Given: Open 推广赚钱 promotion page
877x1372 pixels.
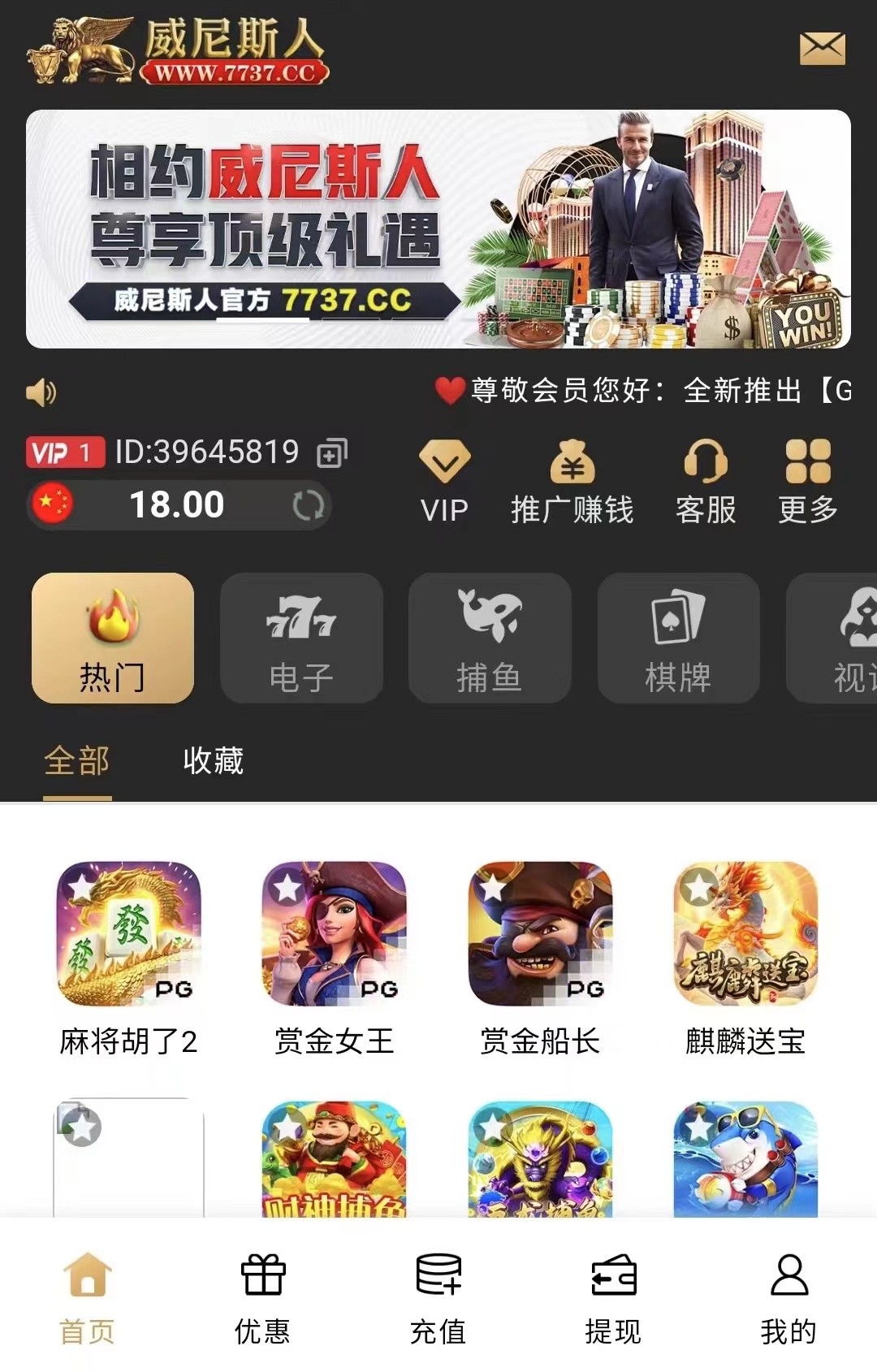Looking at the screenshot, I should pos(572,481).
